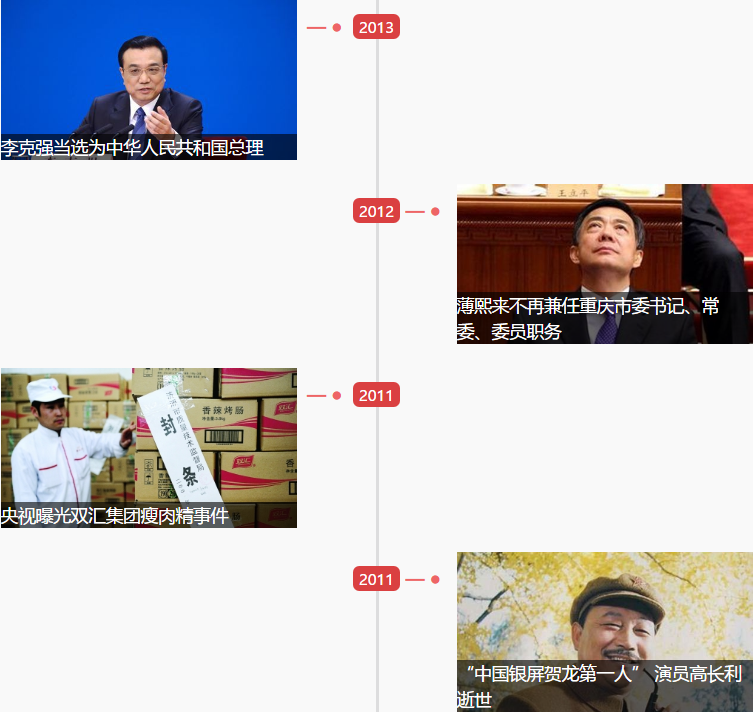Open the card about 李克强当选总理
Image resolution: width=753 pixels, height=712 pixels.
[148, 80]
